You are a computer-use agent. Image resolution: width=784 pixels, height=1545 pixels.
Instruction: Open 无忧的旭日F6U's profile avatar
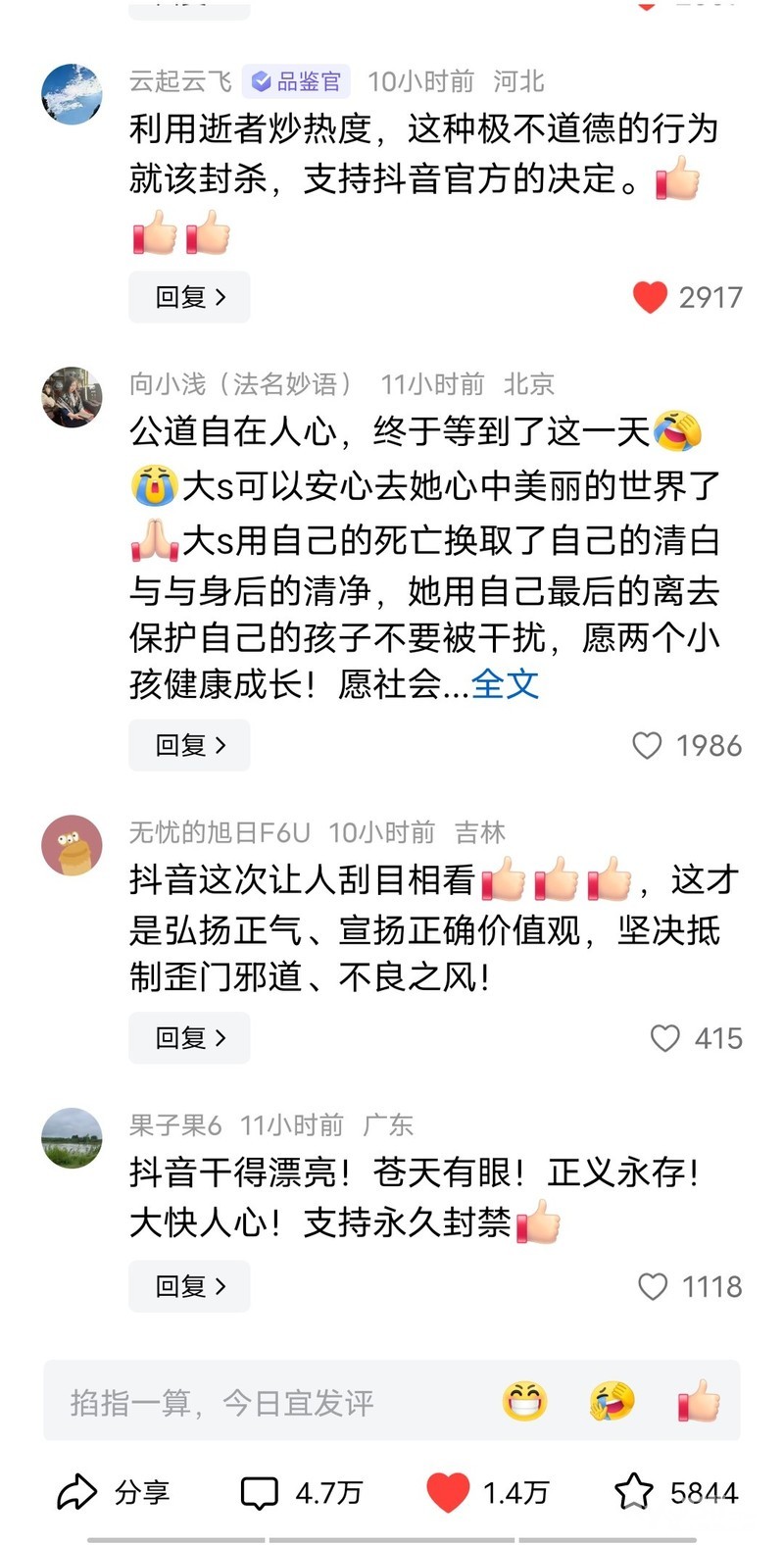coord(72,845)
